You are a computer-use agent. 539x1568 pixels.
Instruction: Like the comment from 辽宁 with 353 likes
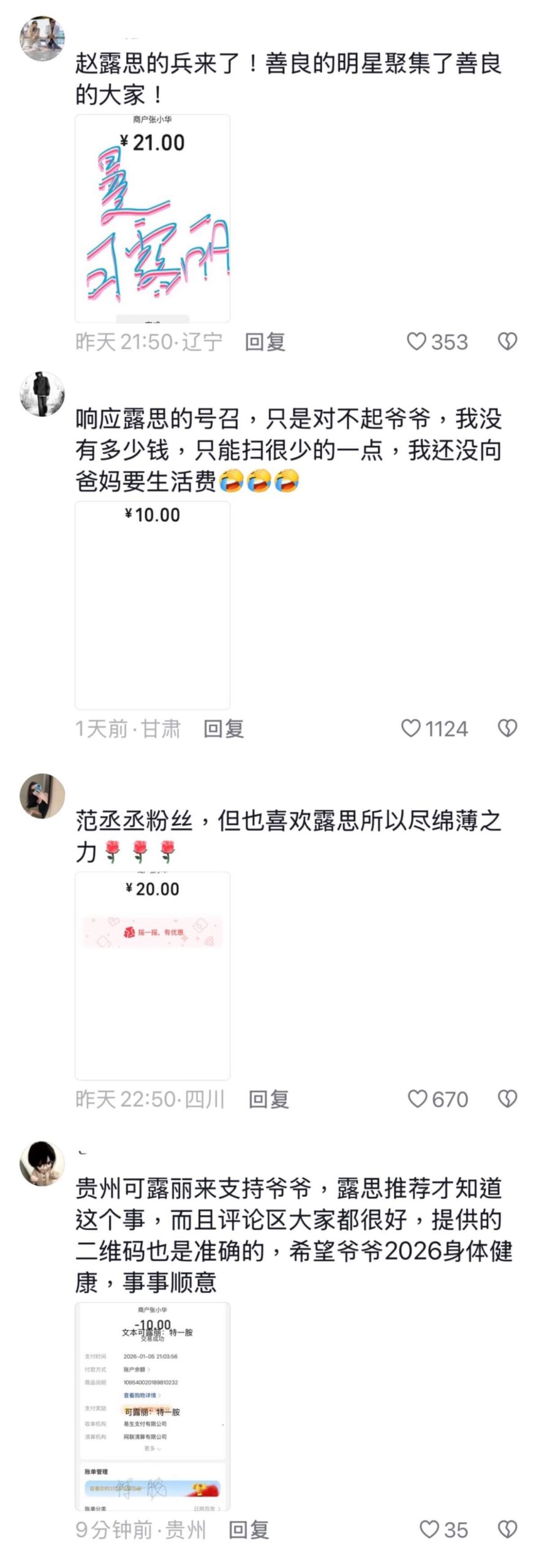417,341
